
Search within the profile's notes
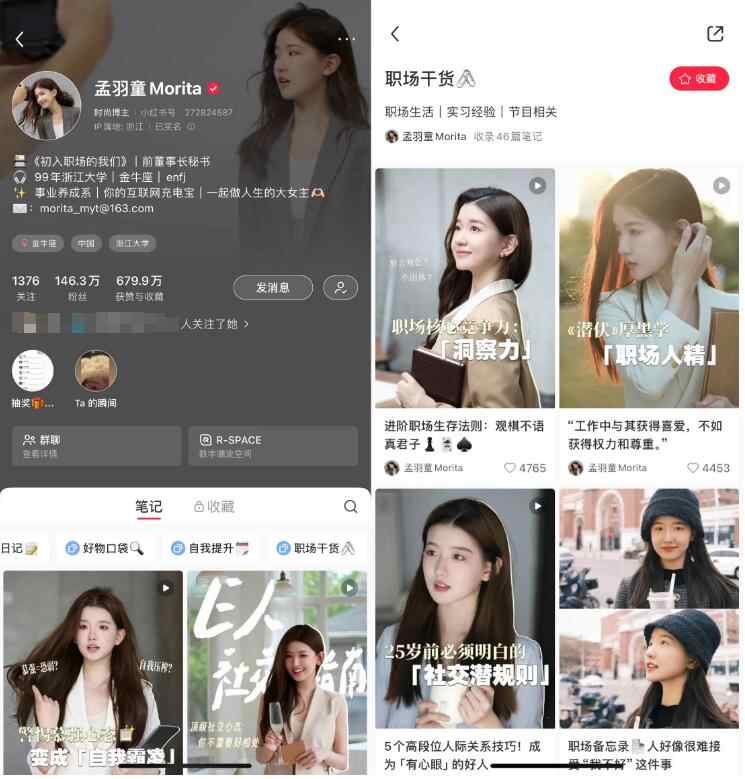350,507
